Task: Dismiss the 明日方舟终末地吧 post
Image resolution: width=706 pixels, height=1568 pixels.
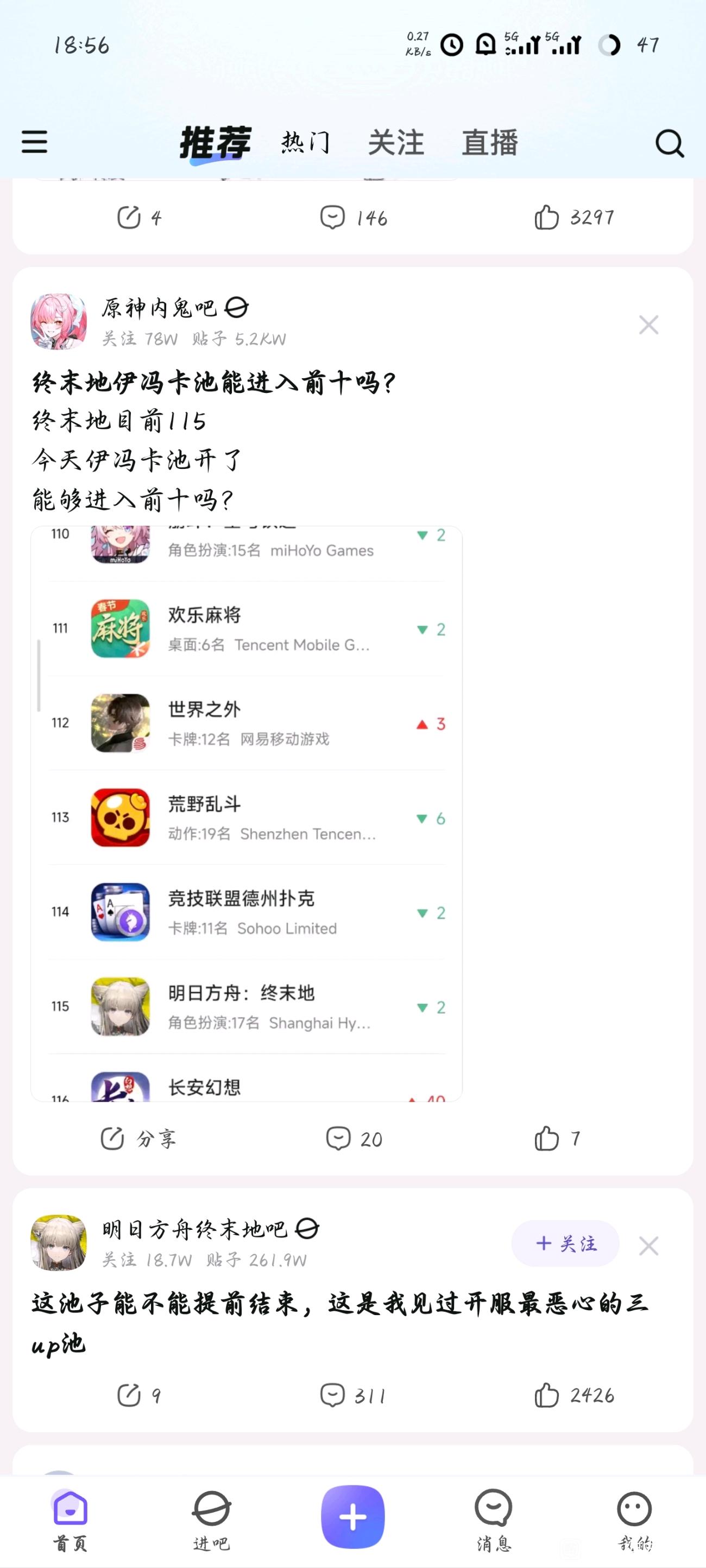Action: (648, 1246)
